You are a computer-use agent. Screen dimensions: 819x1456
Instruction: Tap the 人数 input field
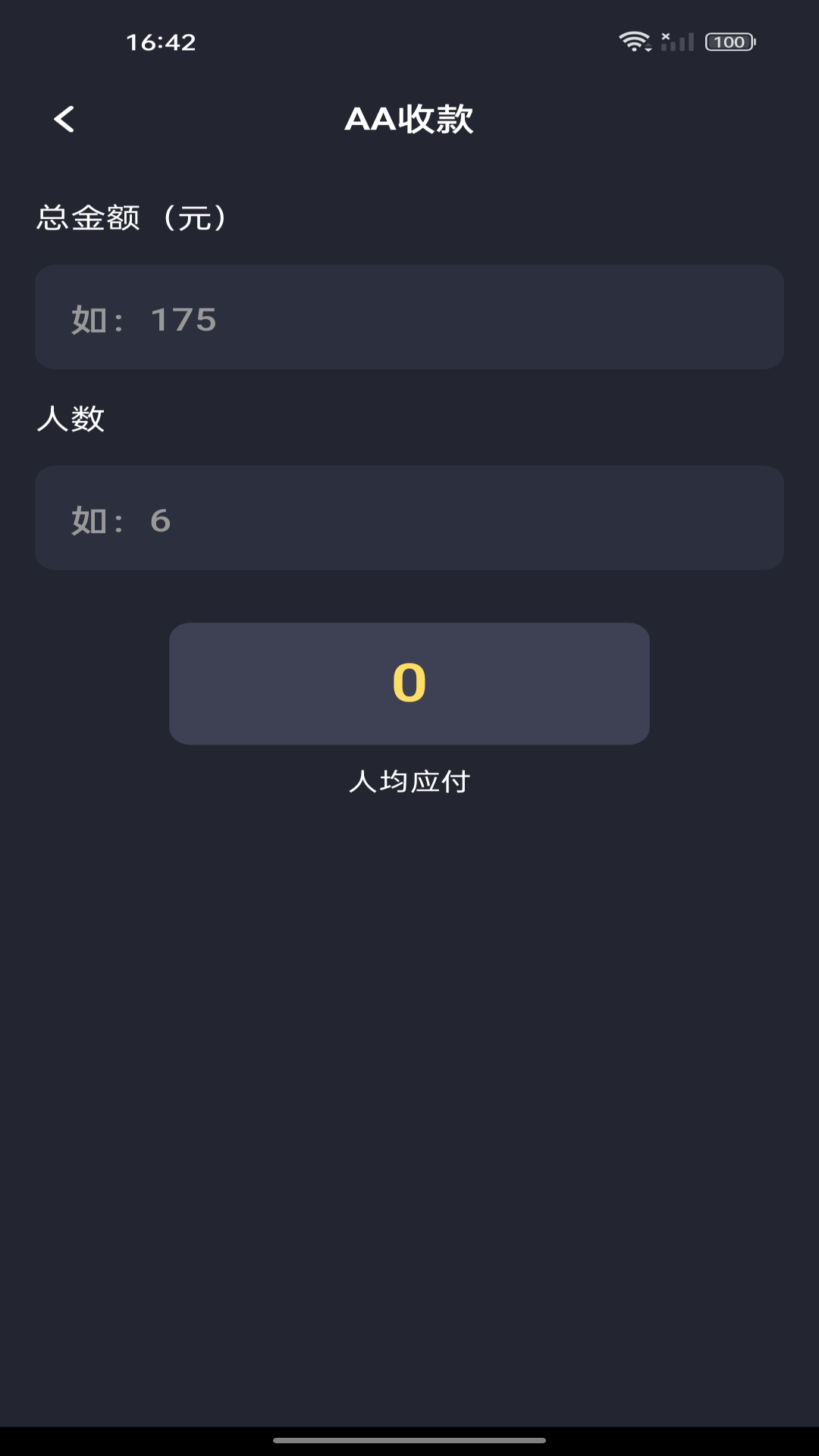tap(409, 518)
